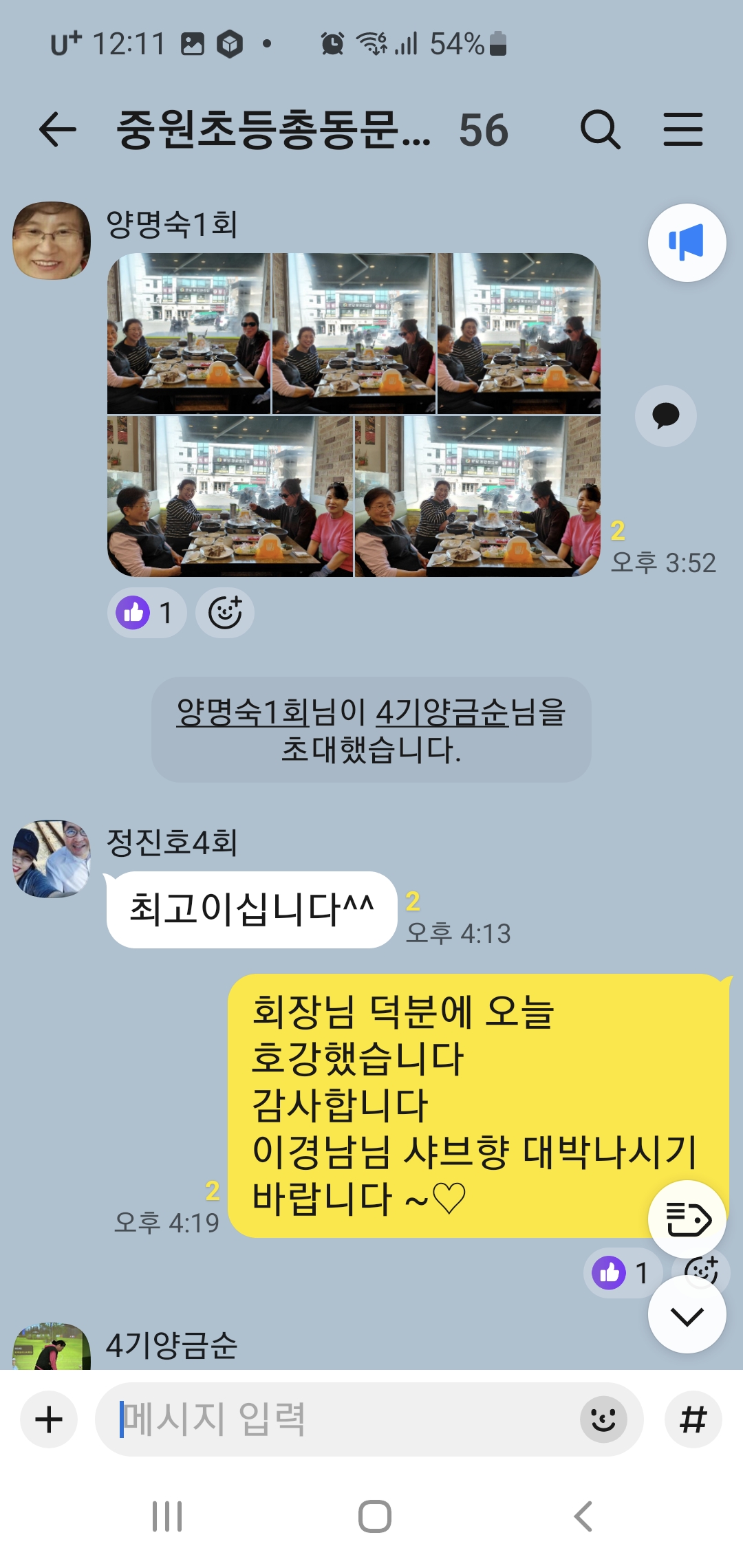This screenshot has width=743, height=1568.
Task: Open the chat room hamburger menu
Action: (682, 129)
